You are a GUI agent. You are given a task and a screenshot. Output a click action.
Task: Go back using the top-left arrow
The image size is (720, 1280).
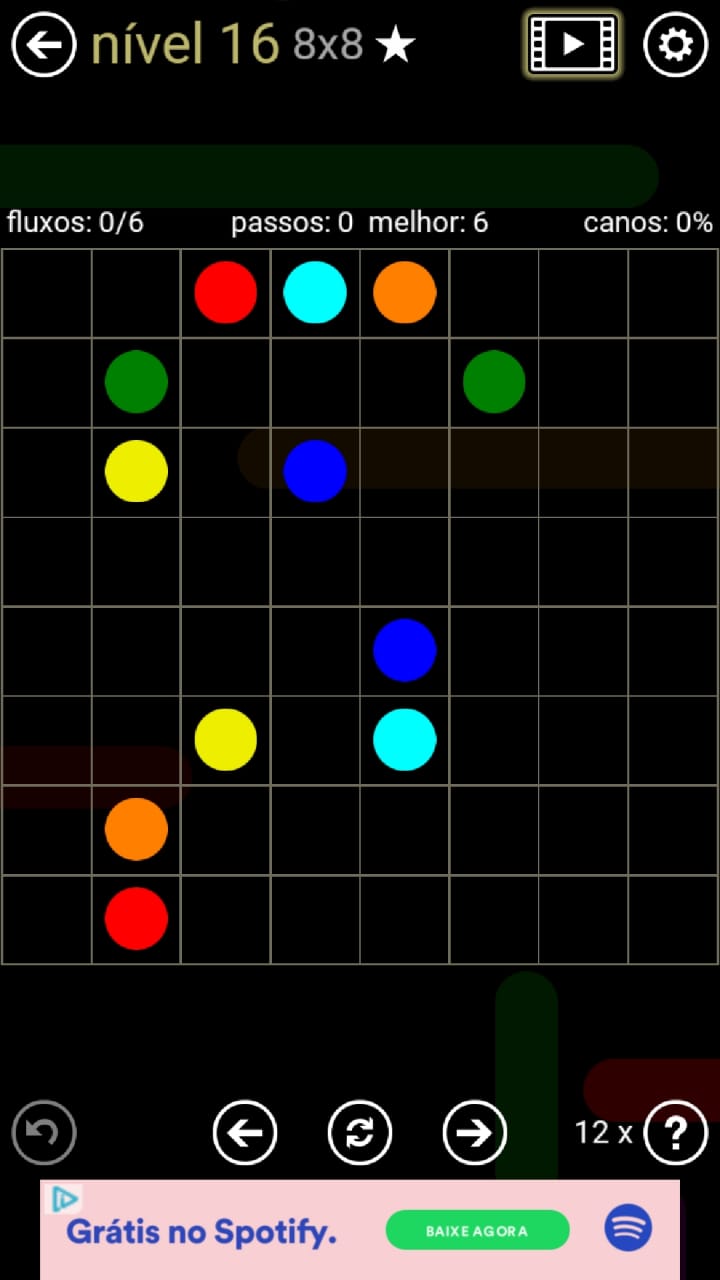[x=44, y=44]
